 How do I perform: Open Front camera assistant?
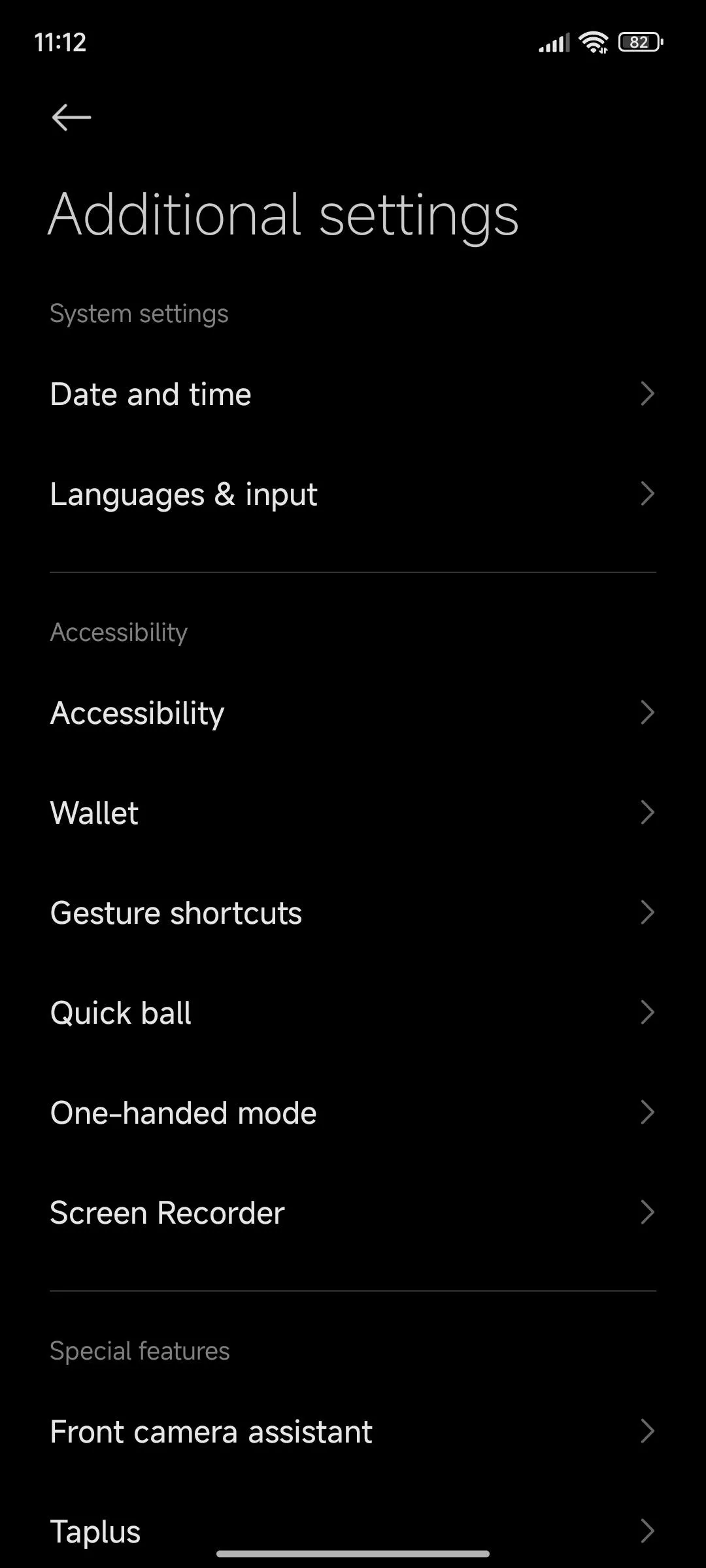coord(353,1431)
